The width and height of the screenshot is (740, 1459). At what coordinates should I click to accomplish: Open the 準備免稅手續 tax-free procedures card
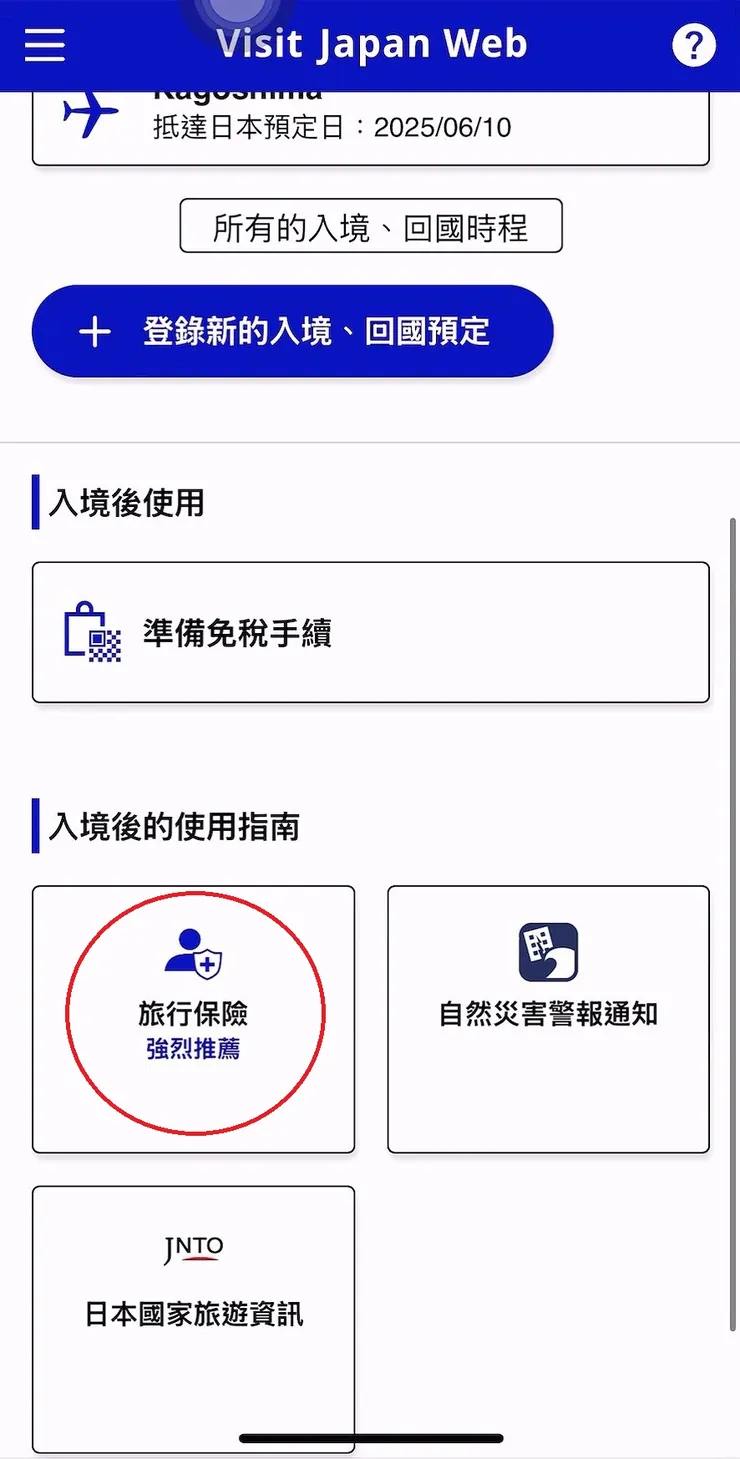pos(370,632)
